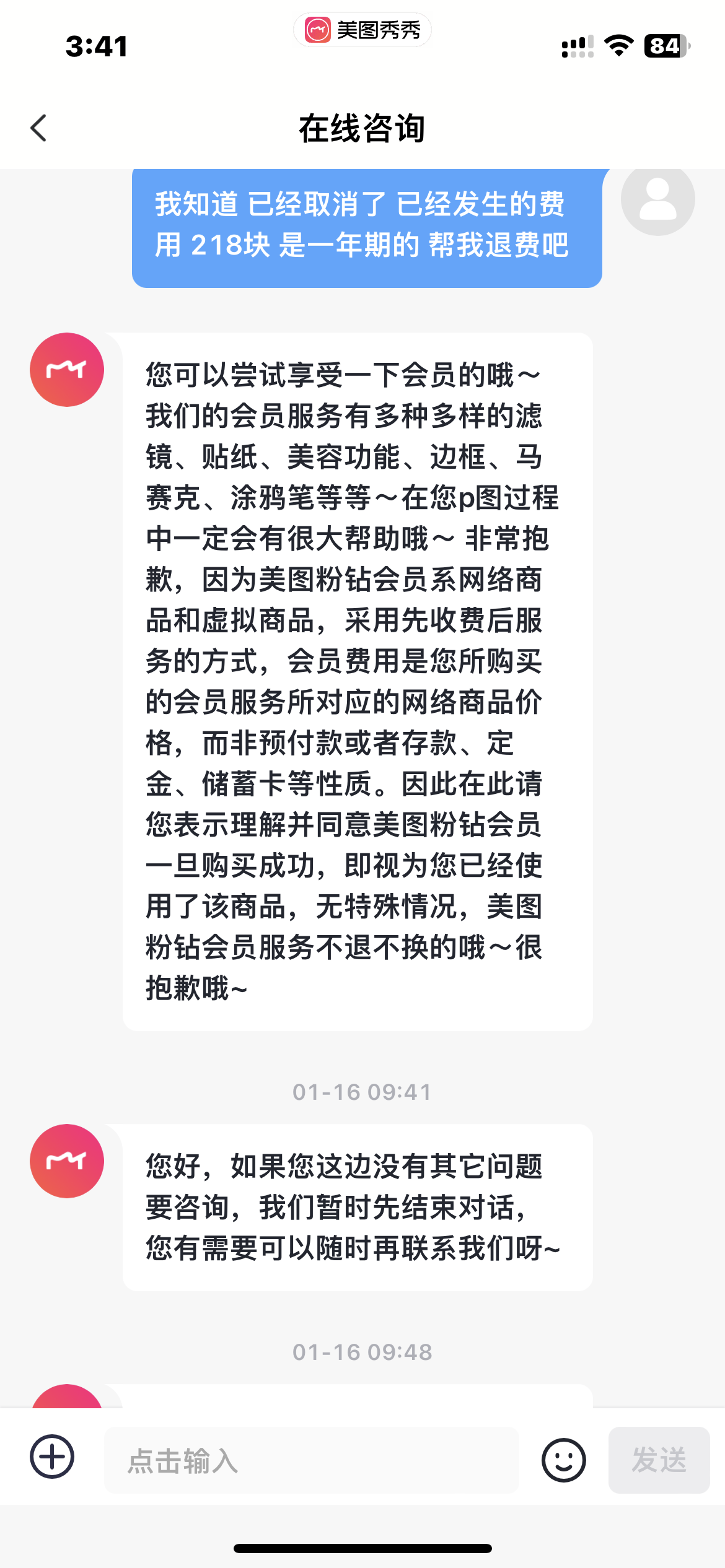
Task: Tap the 美图秀秀 logo pill at top
Action: click(362, 30)
